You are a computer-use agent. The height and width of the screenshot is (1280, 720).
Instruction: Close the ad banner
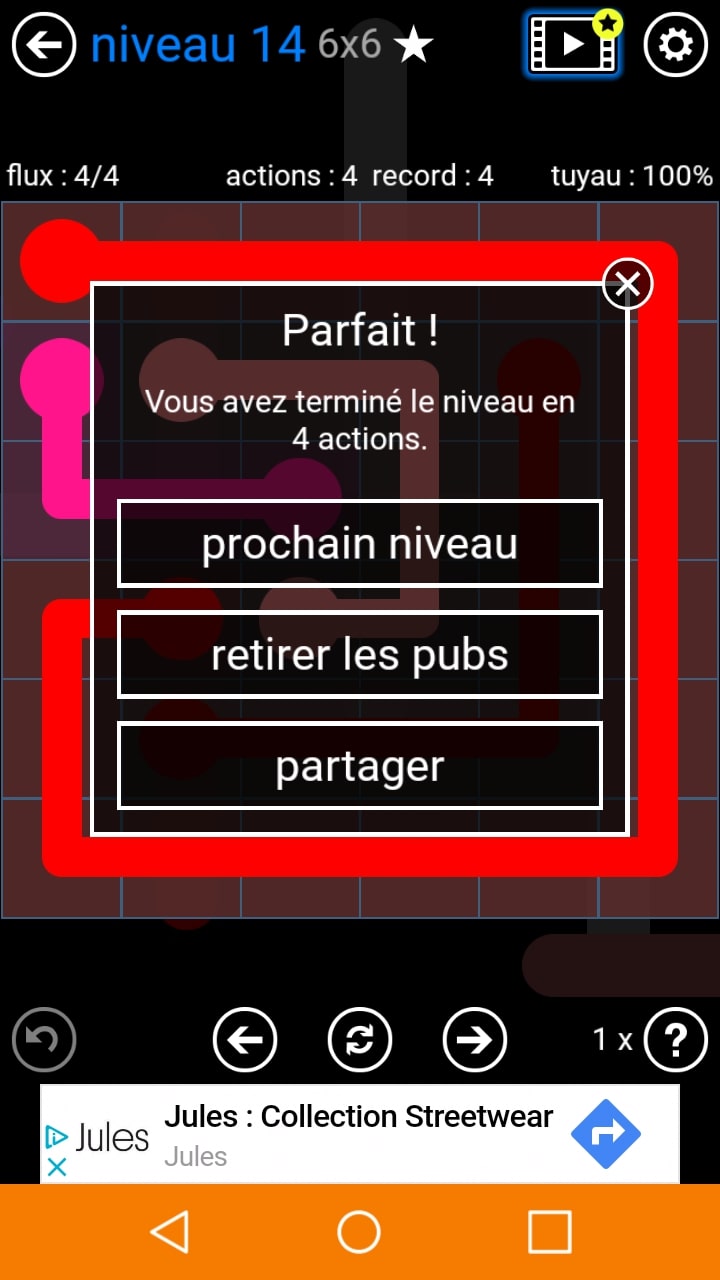(x=57, y=1167)
